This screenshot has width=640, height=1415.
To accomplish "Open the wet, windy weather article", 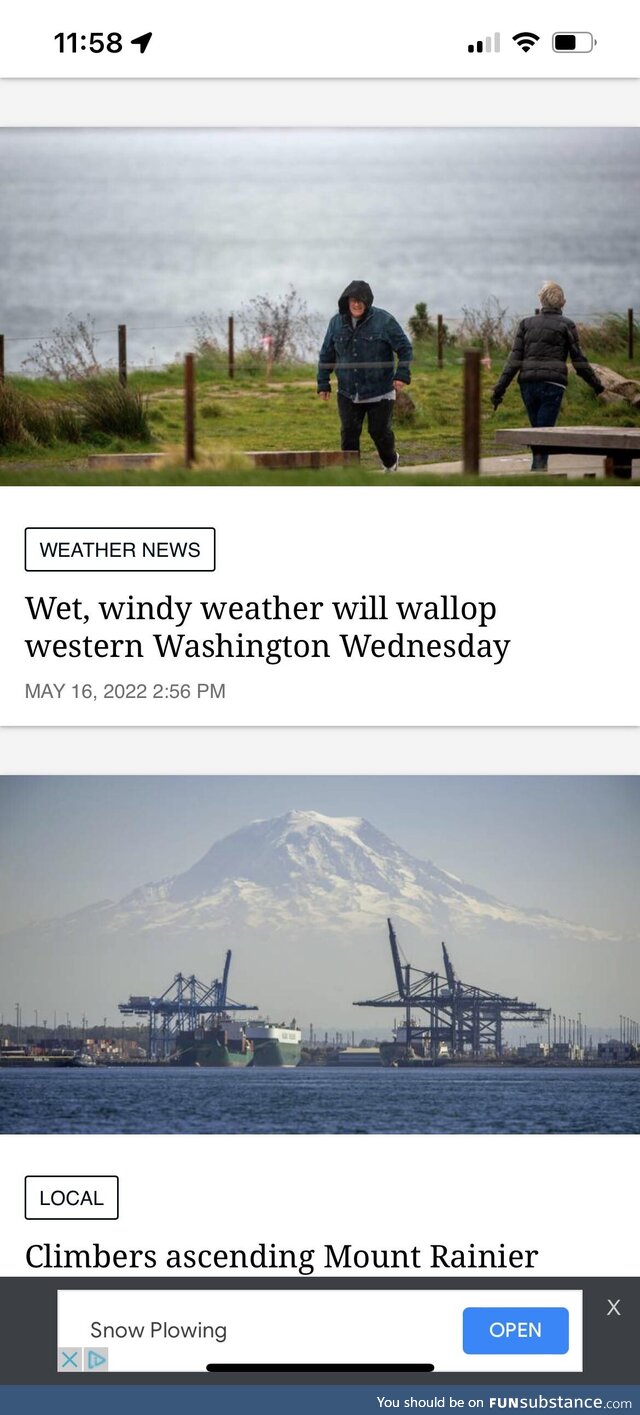I will pyautogui.click(x=267, y=627).
